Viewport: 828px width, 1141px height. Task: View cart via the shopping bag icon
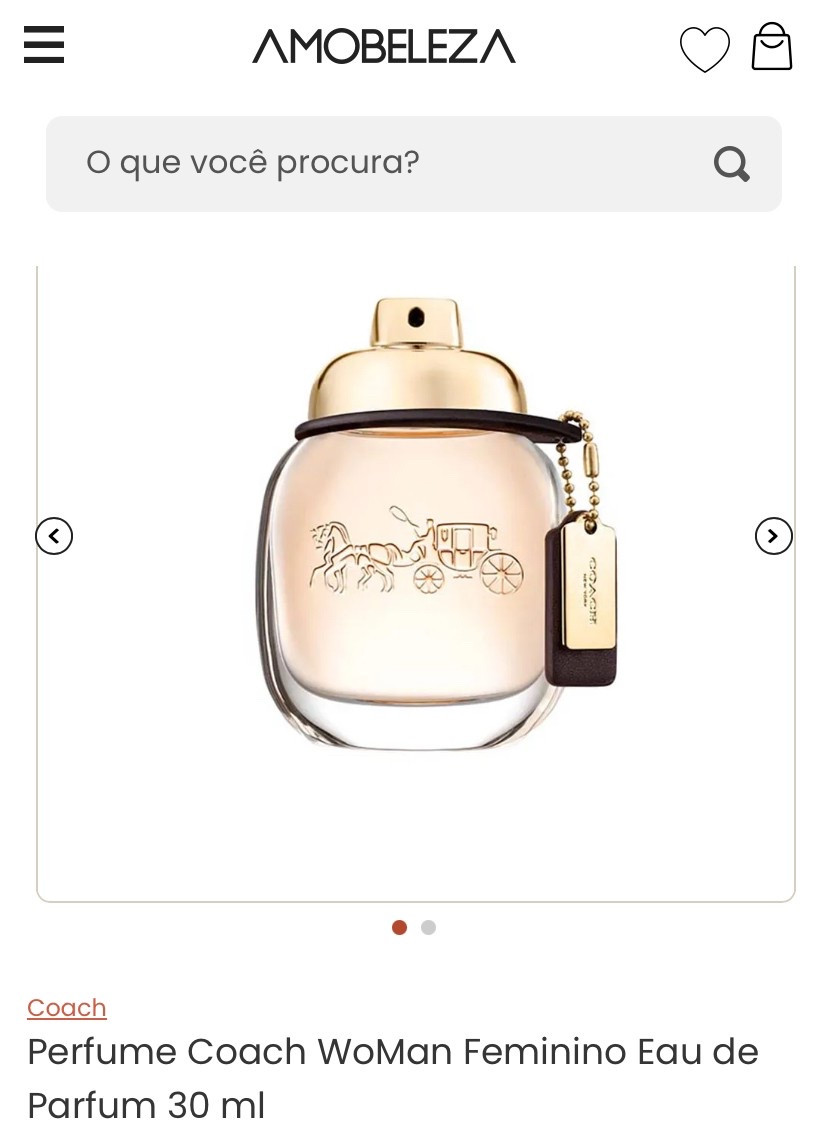pos(771,47)
